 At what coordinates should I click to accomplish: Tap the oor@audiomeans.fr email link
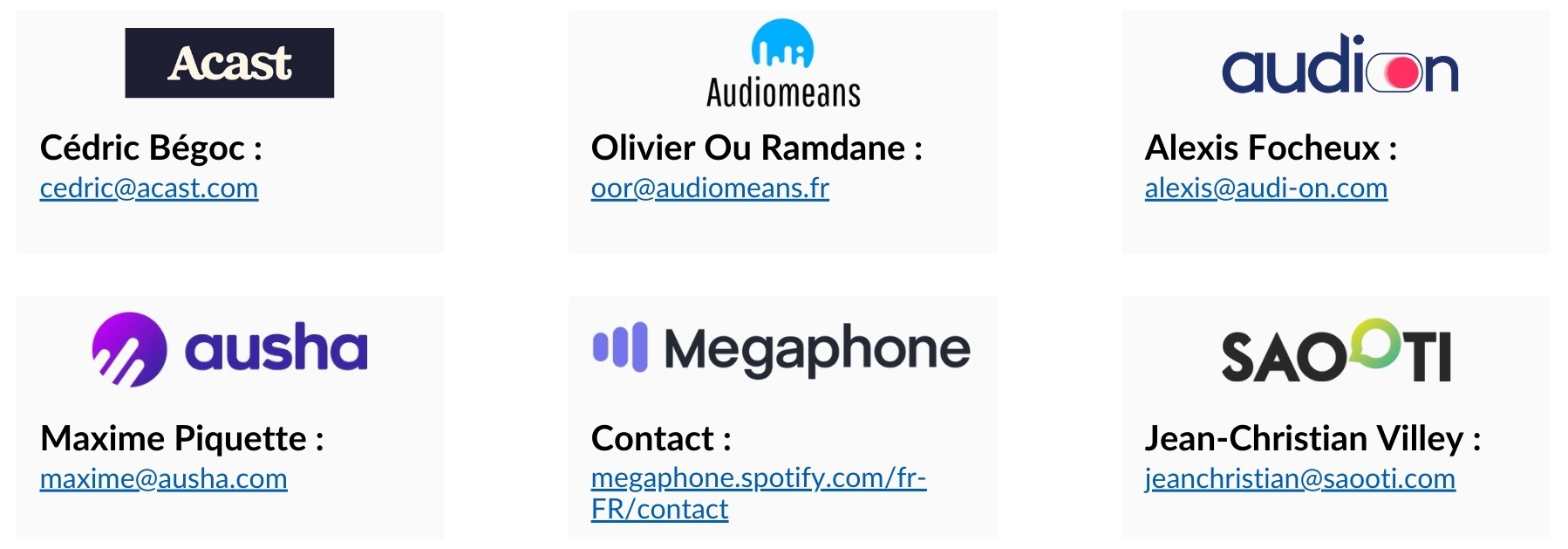pos(710,189)
